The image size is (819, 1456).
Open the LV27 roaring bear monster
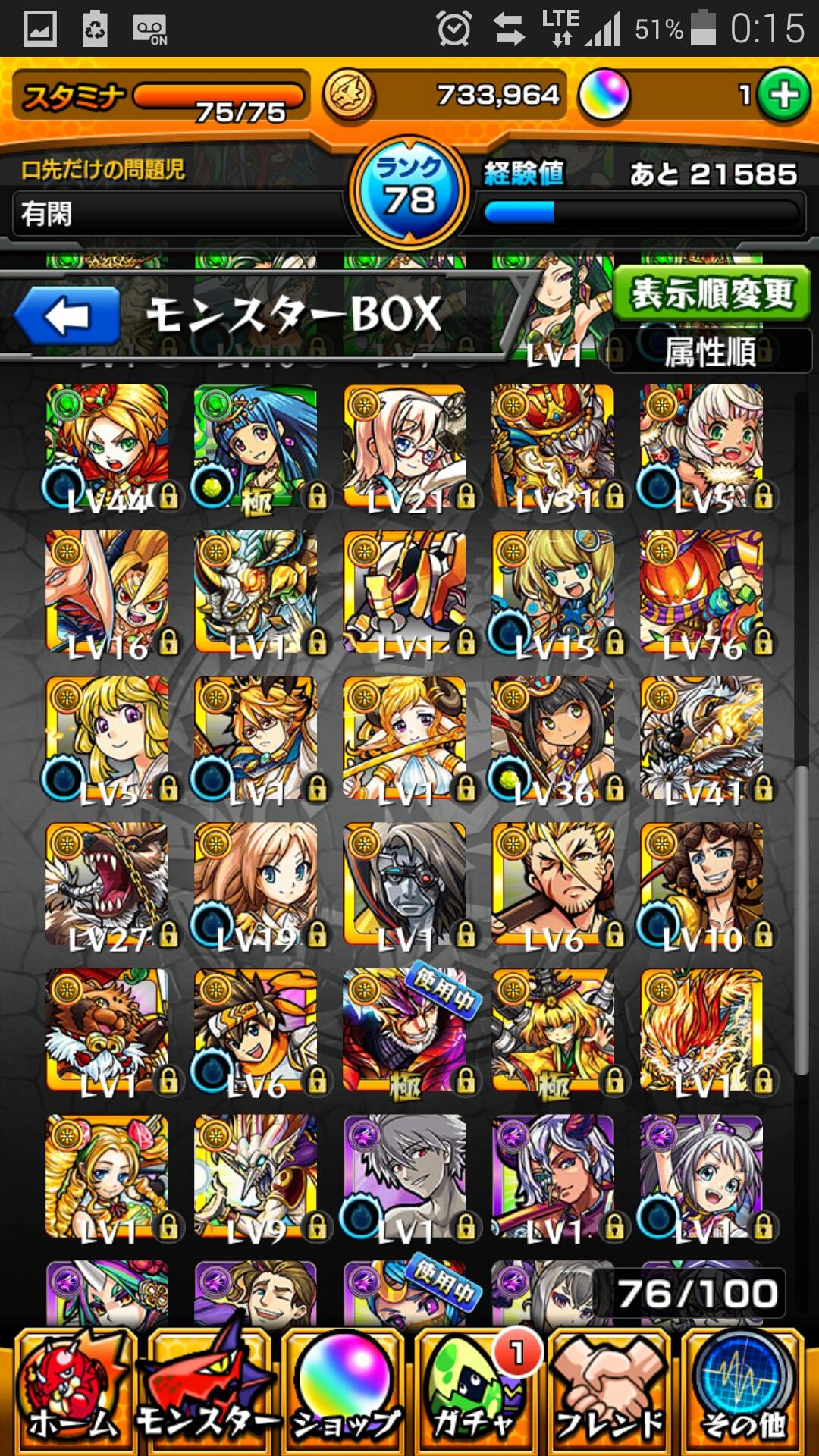pyautogui.click(x=107, y=884)
